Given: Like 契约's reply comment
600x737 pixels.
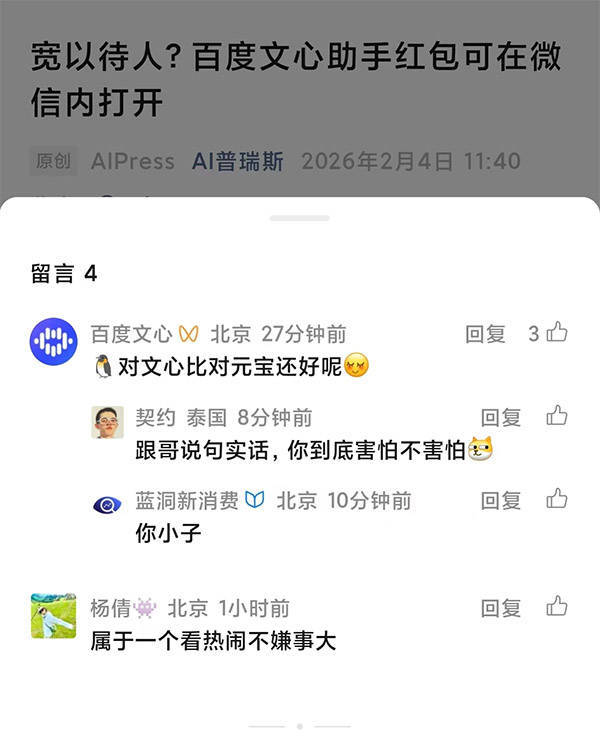Looking at the screenshot, I should coord(557,416).
